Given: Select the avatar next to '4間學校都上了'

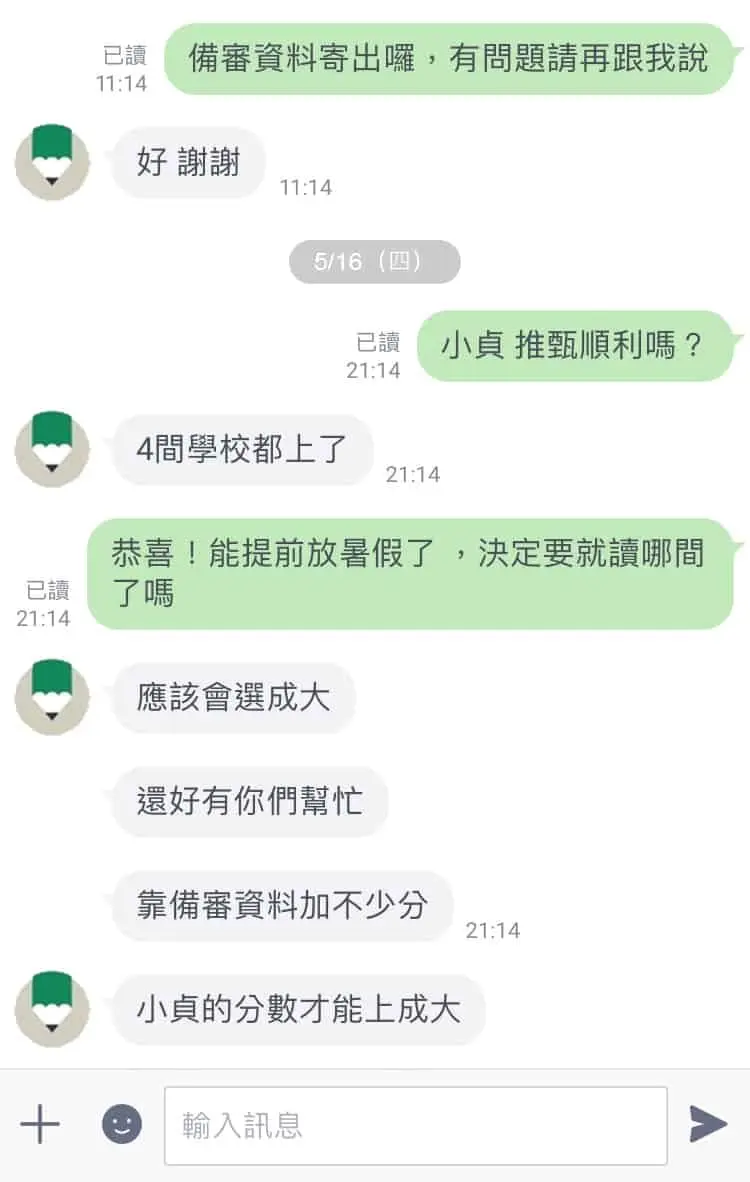Looking at the screenshot, I should (x=51, y=450).
